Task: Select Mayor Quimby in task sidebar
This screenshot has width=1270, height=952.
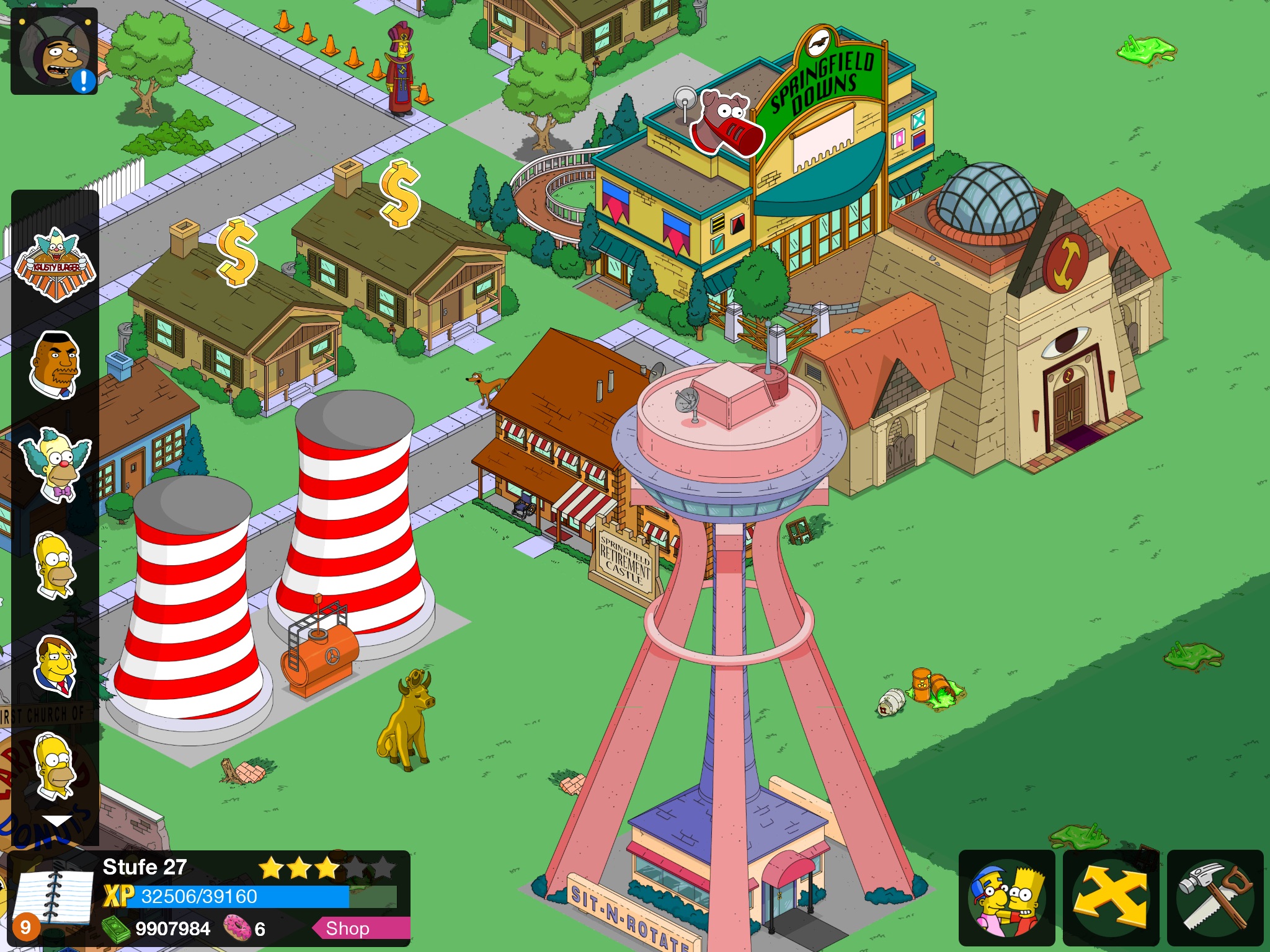Action: coord(56,666)
